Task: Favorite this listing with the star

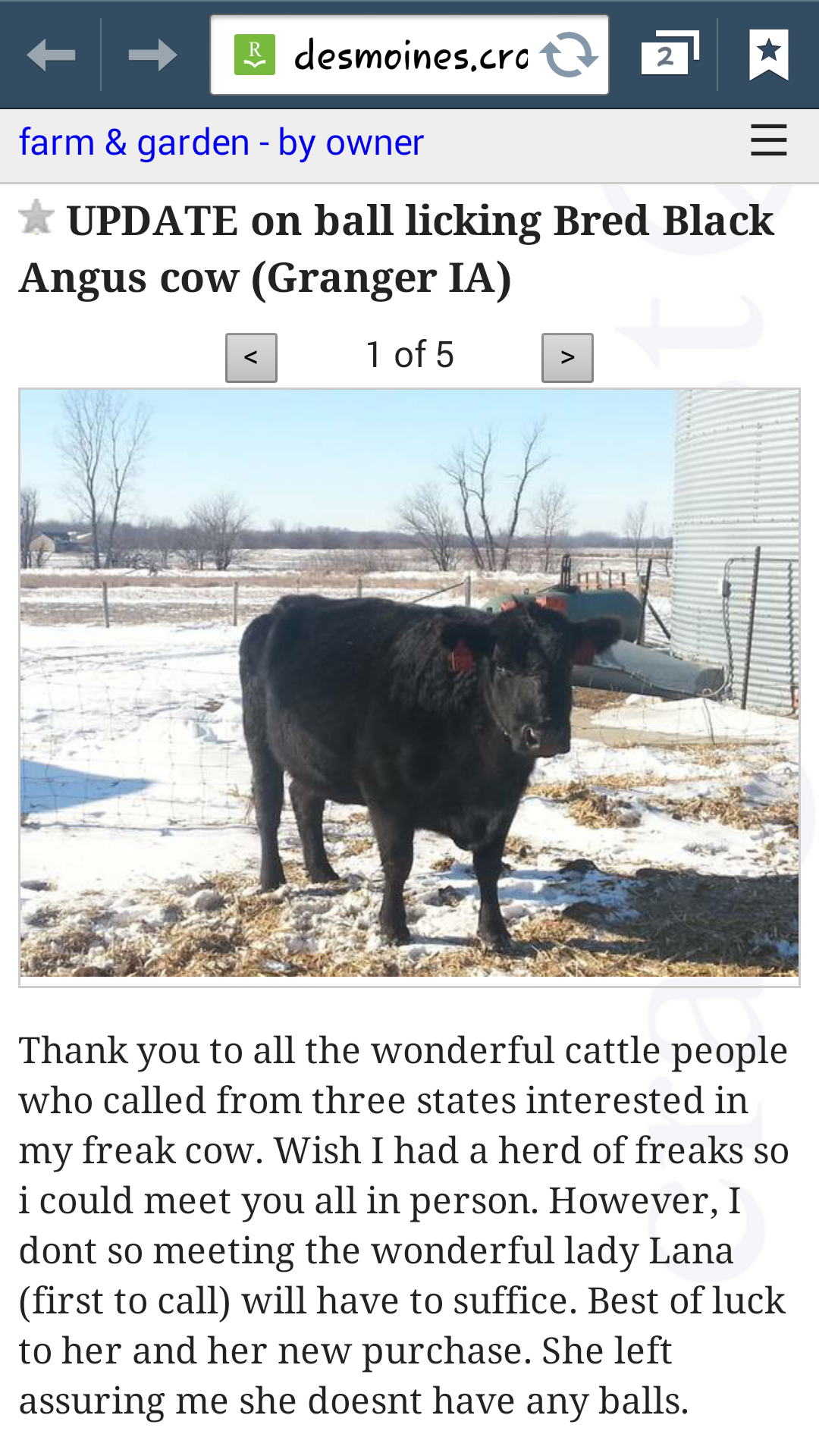Action: pyautogui.click(x=36, y=218)
